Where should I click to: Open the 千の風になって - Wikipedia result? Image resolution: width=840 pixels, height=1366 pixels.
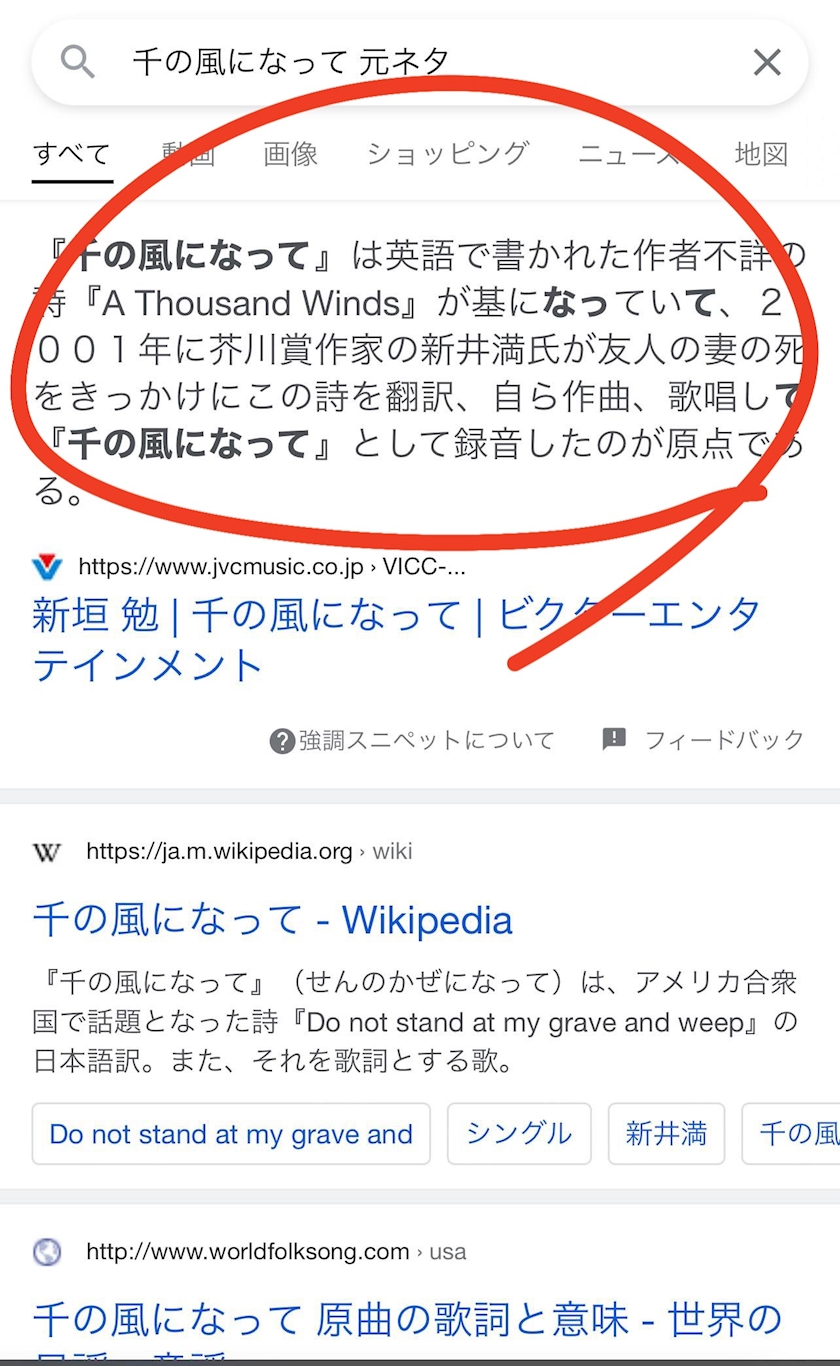click(273, 920)
